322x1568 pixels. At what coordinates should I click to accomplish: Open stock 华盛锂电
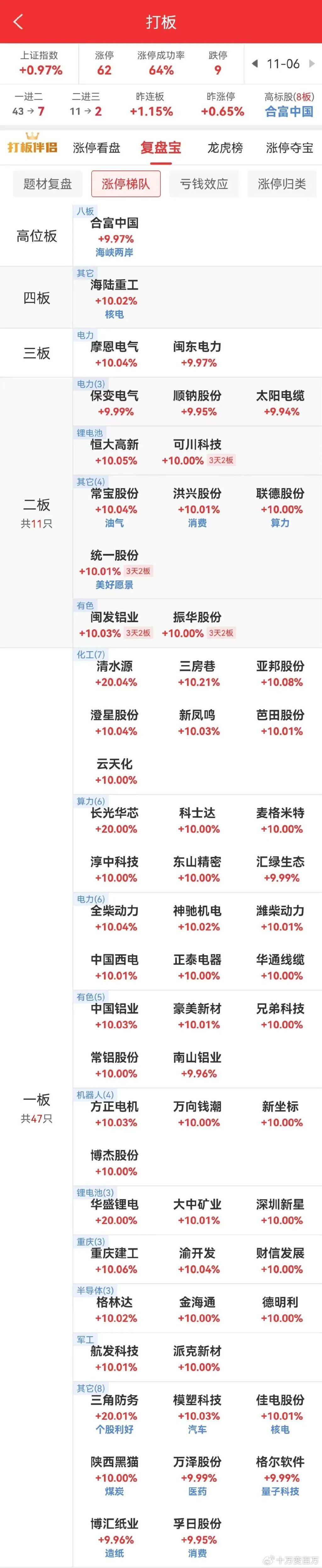pos(115,1211)
